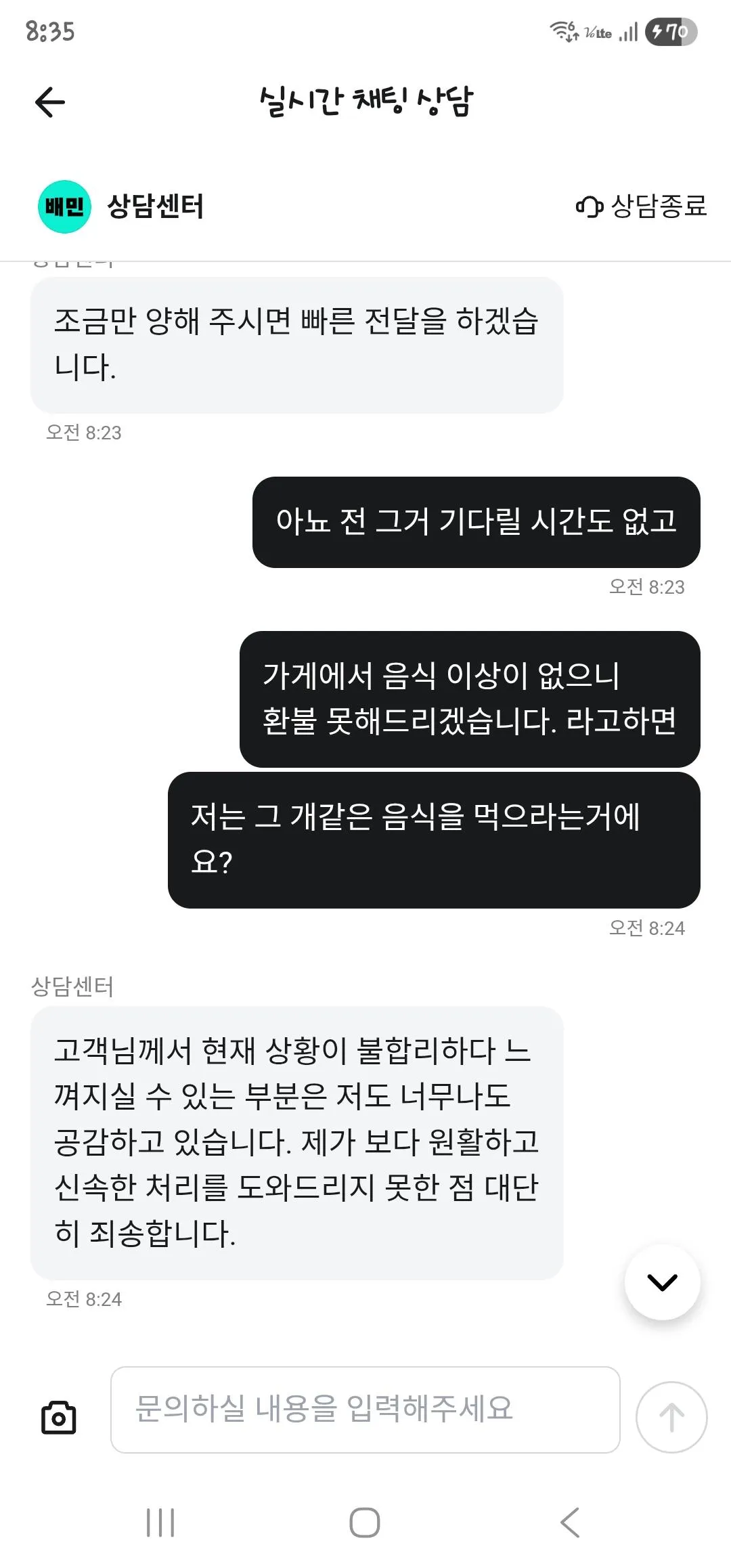Image resolution: width=731 pixels, height=1568 pixels.
Task: End the chat via 상담종료
Action: click(x=641, y=206)
